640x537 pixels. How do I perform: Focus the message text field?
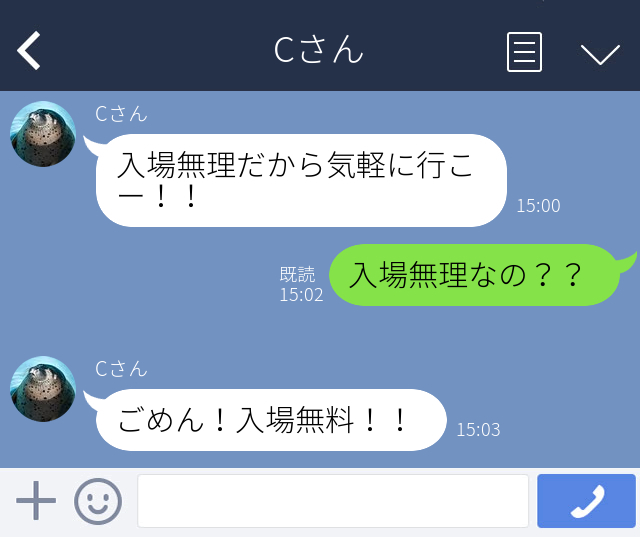pos(332,501)
